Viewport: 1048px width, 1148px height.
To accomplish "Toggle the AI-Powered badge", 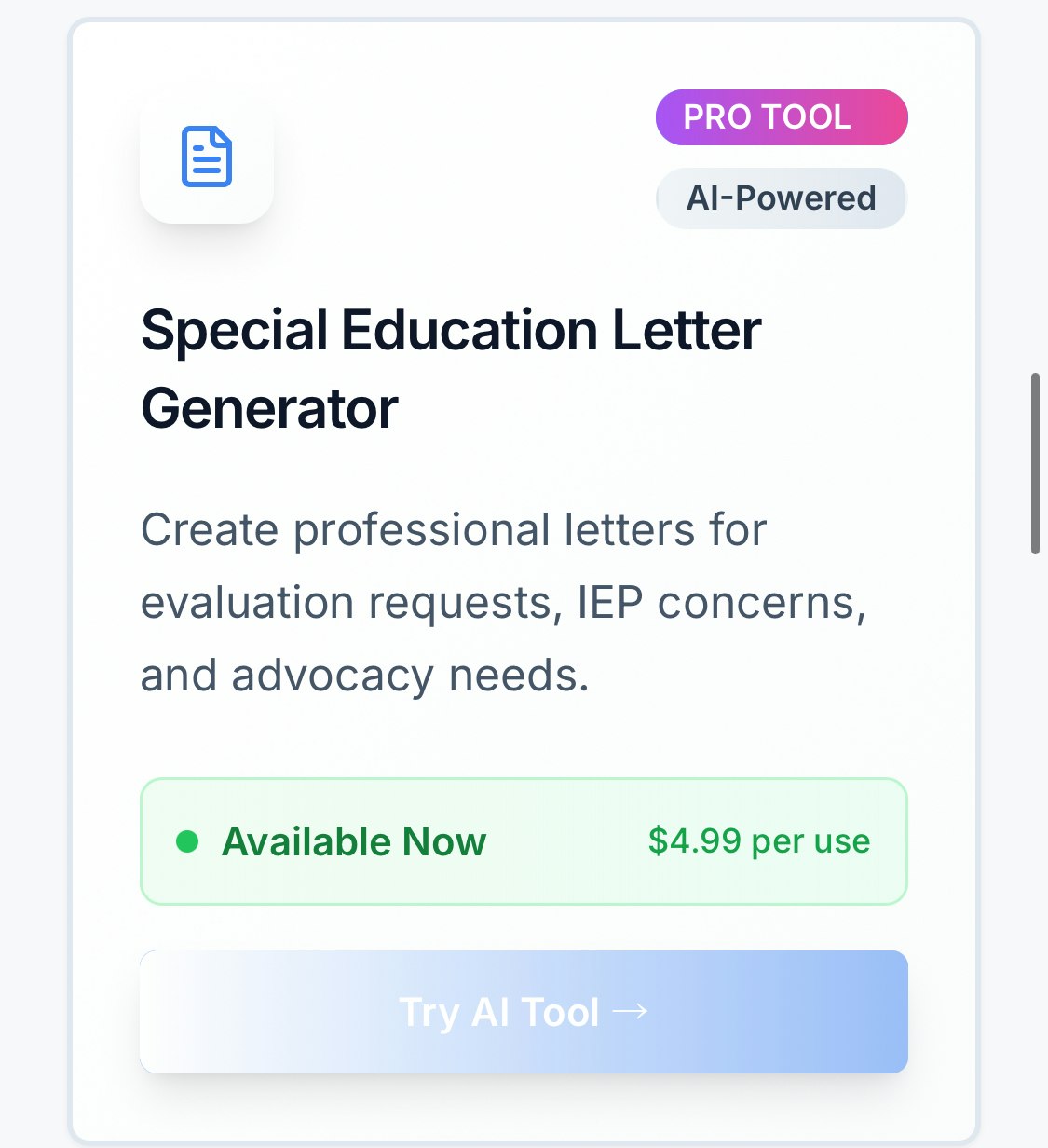I will pyautogui.click(x=781, y=198).
